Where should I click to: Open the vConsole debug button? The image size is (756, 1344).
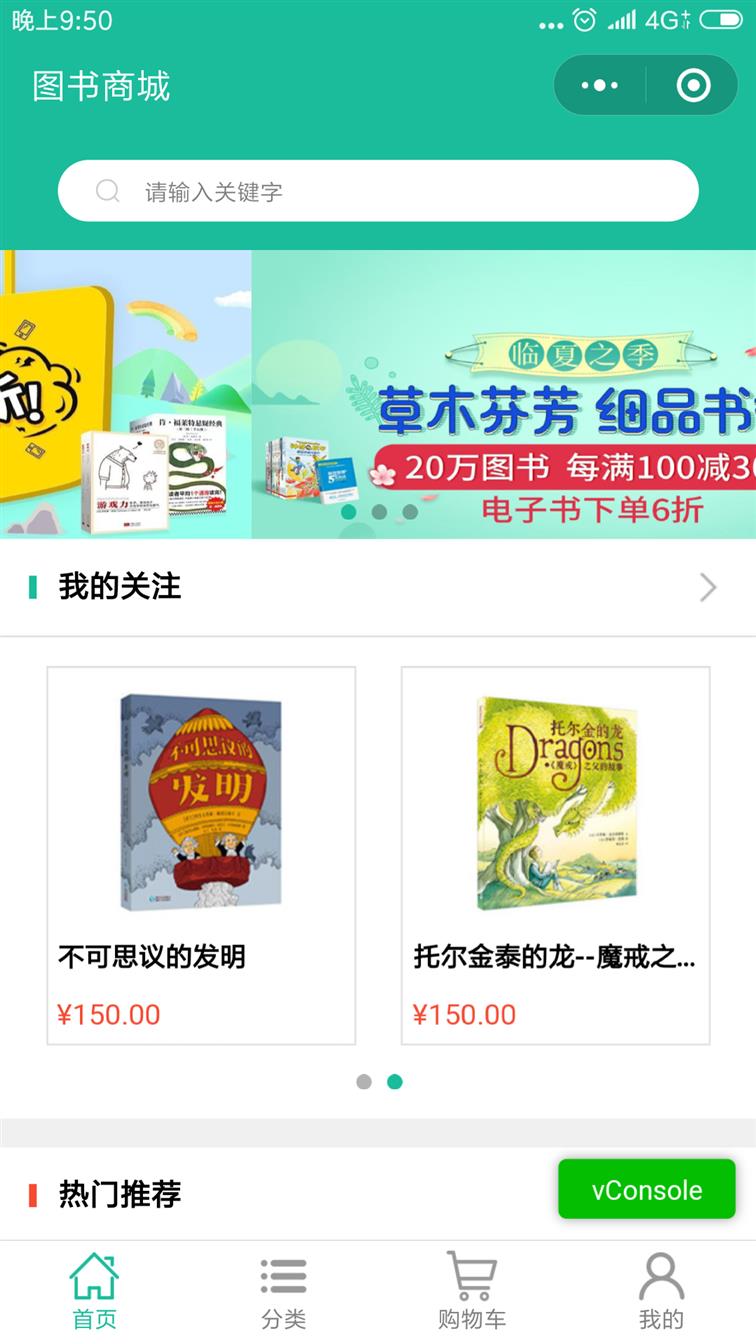pyautogui.click(x=647, y=1189)
